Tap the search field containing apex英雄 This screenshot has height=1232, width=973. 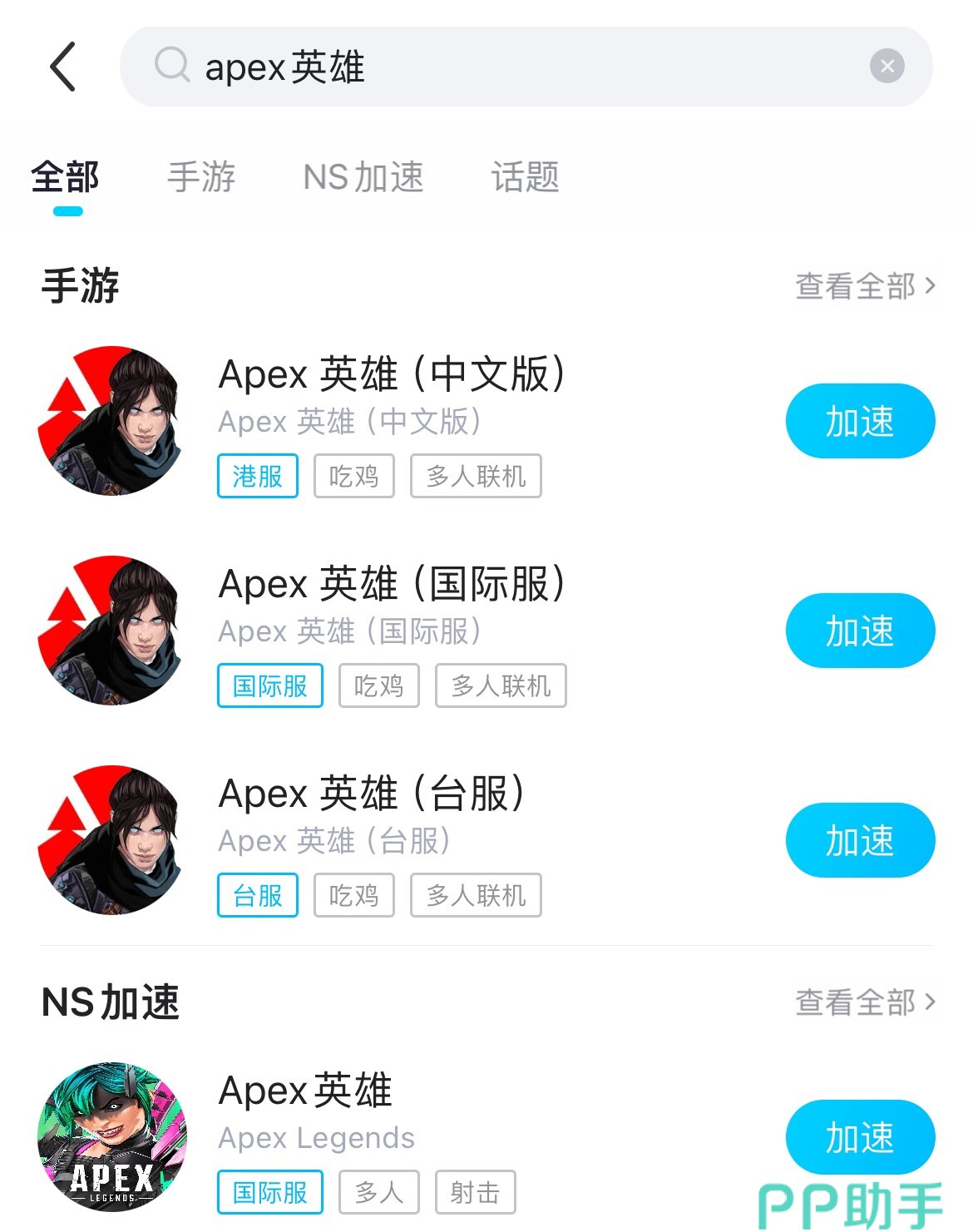499,67
